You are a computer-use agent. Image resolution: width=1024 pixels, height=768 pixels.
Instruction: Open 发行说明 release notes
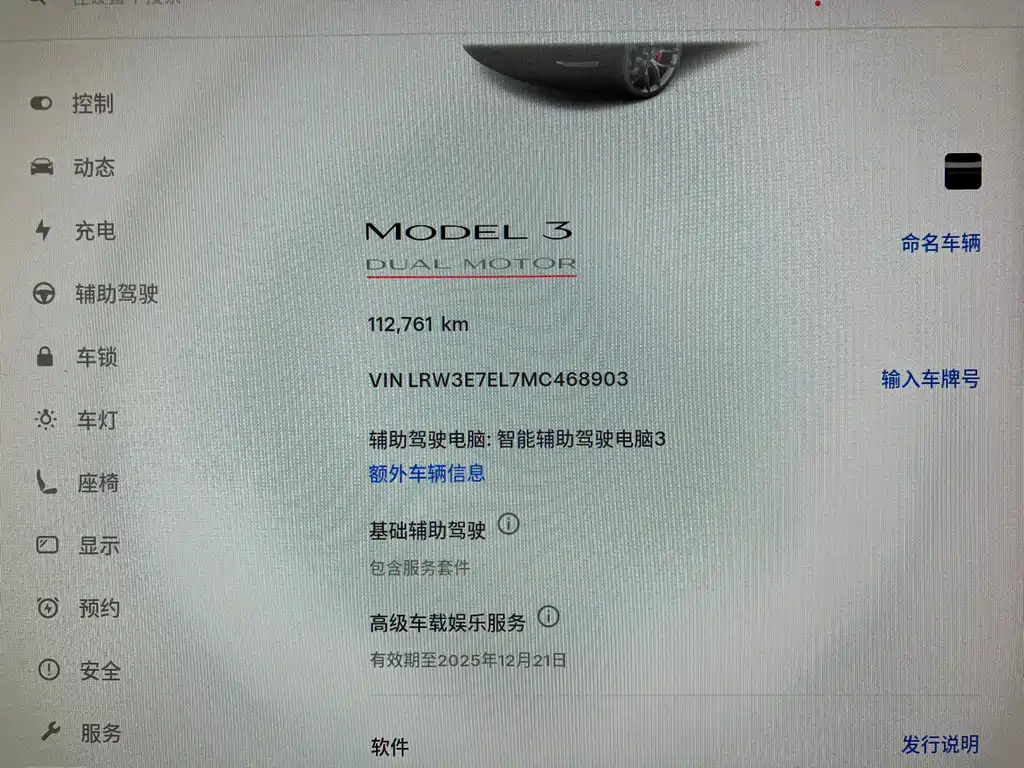(x=940, y=745)
